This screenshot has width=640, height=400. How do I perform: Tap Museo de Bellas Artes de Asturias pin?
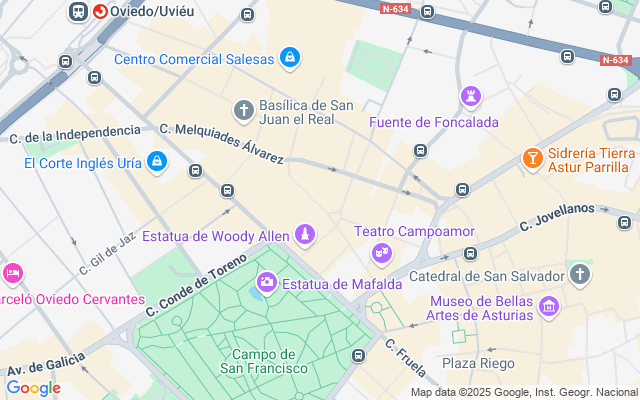click(547, 306)
